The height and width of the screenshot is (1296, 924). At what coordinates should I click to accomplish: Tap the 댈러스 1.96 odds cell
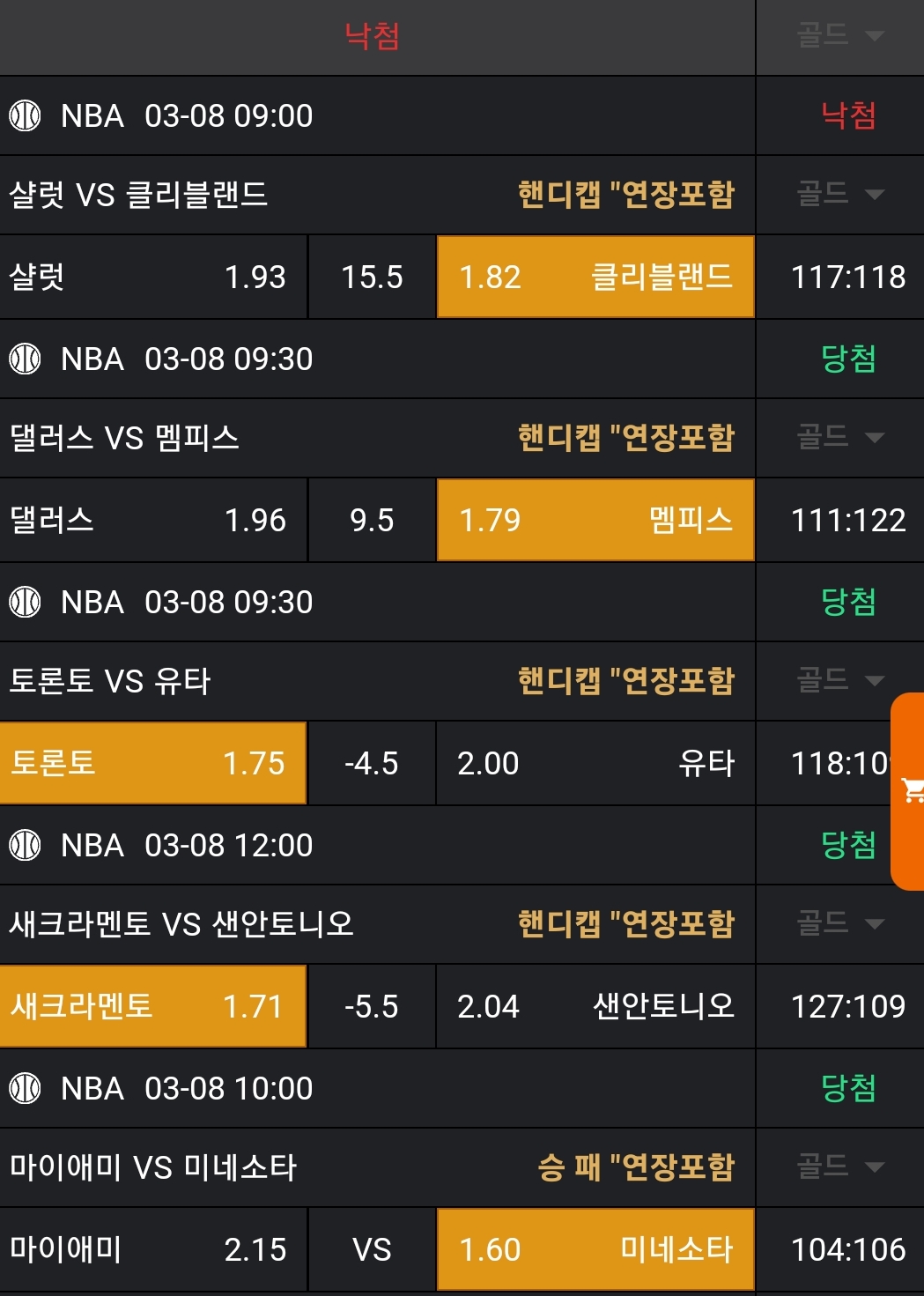coord(153,520)
